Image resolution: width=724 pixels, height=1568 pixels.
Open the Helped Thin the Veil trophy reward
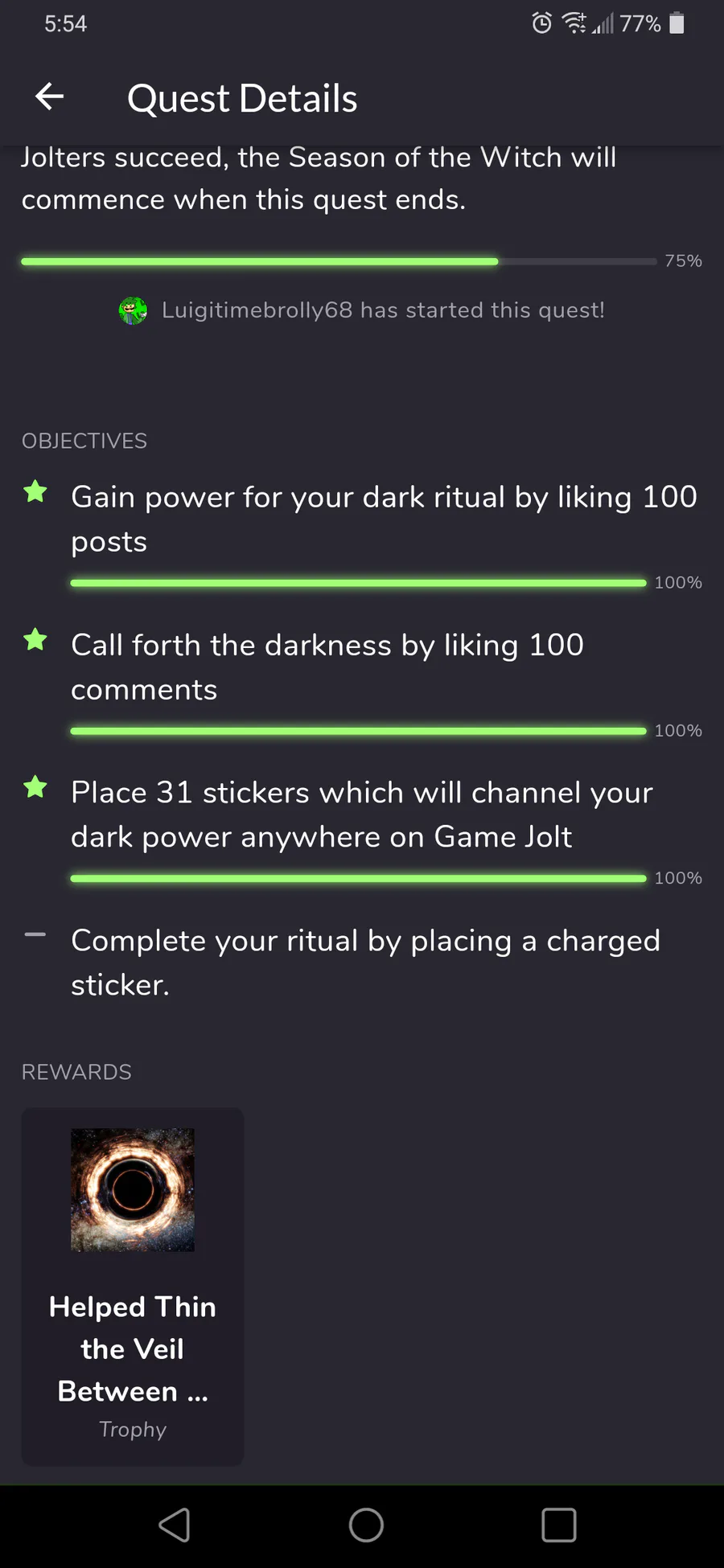pos(133,1286)
